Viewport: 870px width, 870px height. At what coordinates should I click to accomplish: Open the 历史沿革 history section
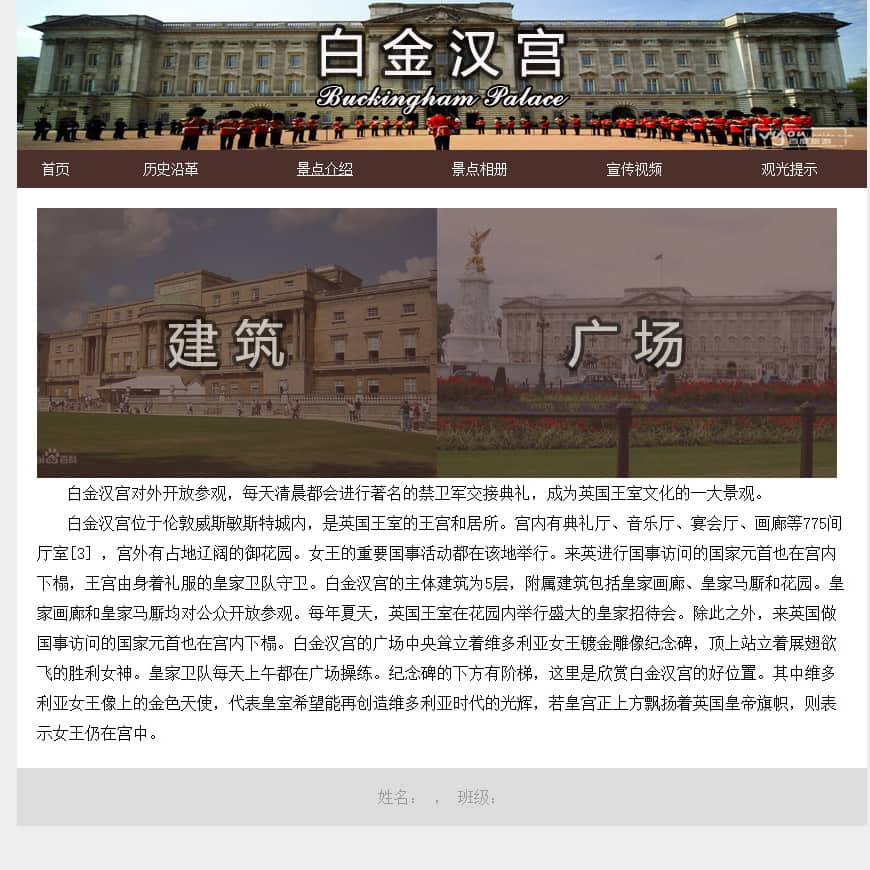point(170,169)
